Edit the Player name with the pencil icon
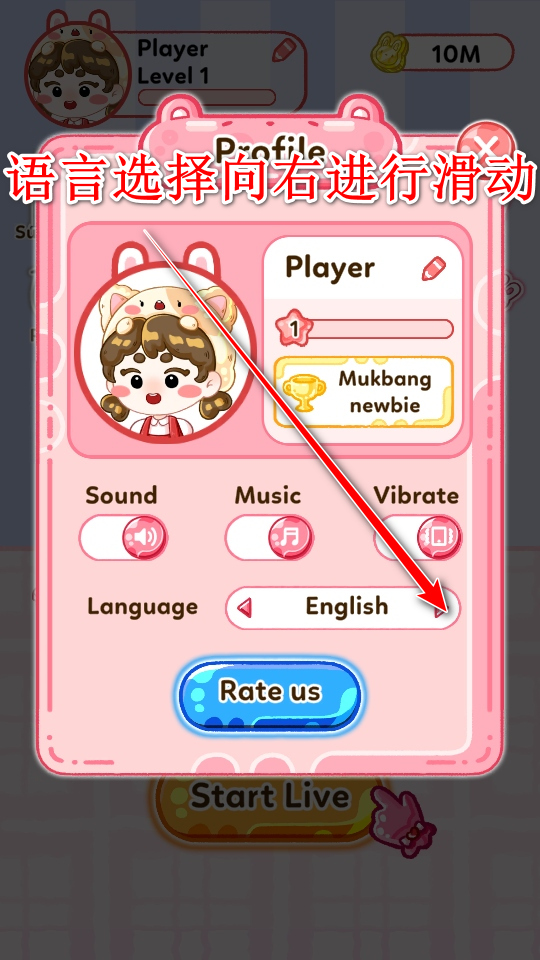The height and width of the screenshot is (960, 540). pos(433,268)
